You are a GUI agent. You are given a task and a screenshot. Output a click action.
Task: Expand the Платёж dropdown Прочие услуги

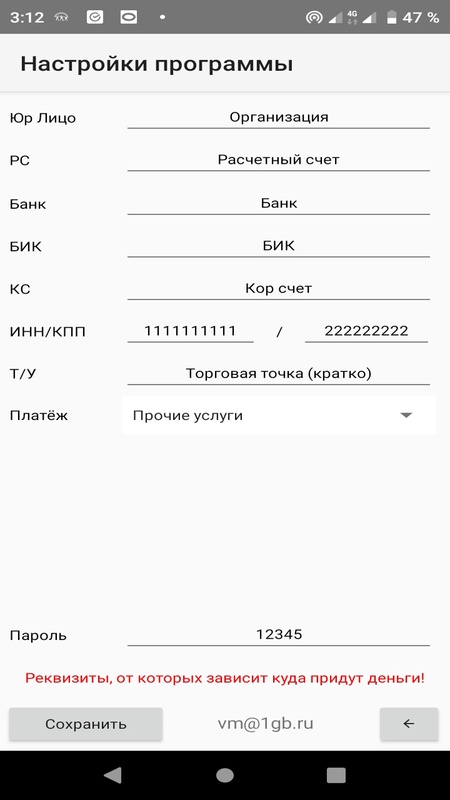[x=279, y=415]
